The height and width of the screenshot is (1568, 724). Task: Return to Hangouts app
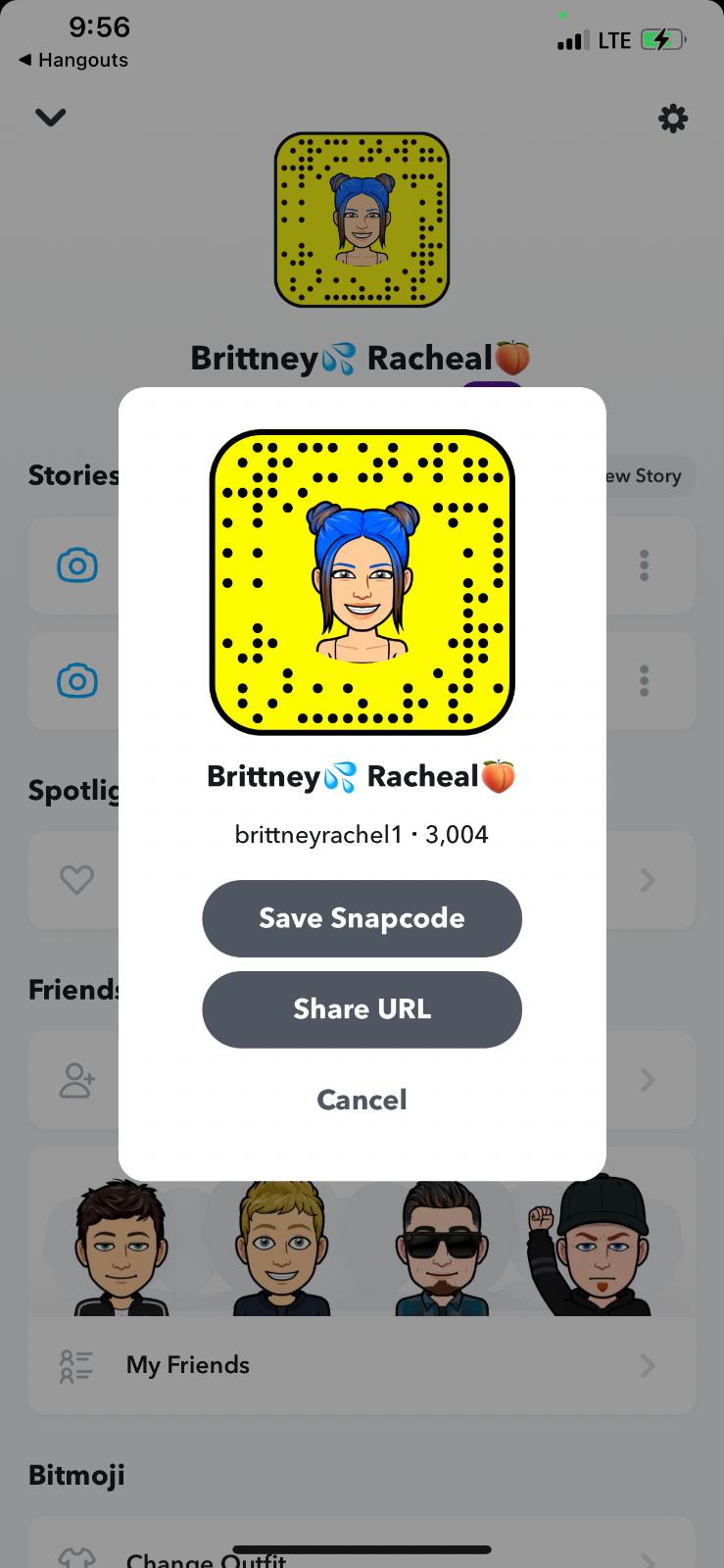point(73,60)
